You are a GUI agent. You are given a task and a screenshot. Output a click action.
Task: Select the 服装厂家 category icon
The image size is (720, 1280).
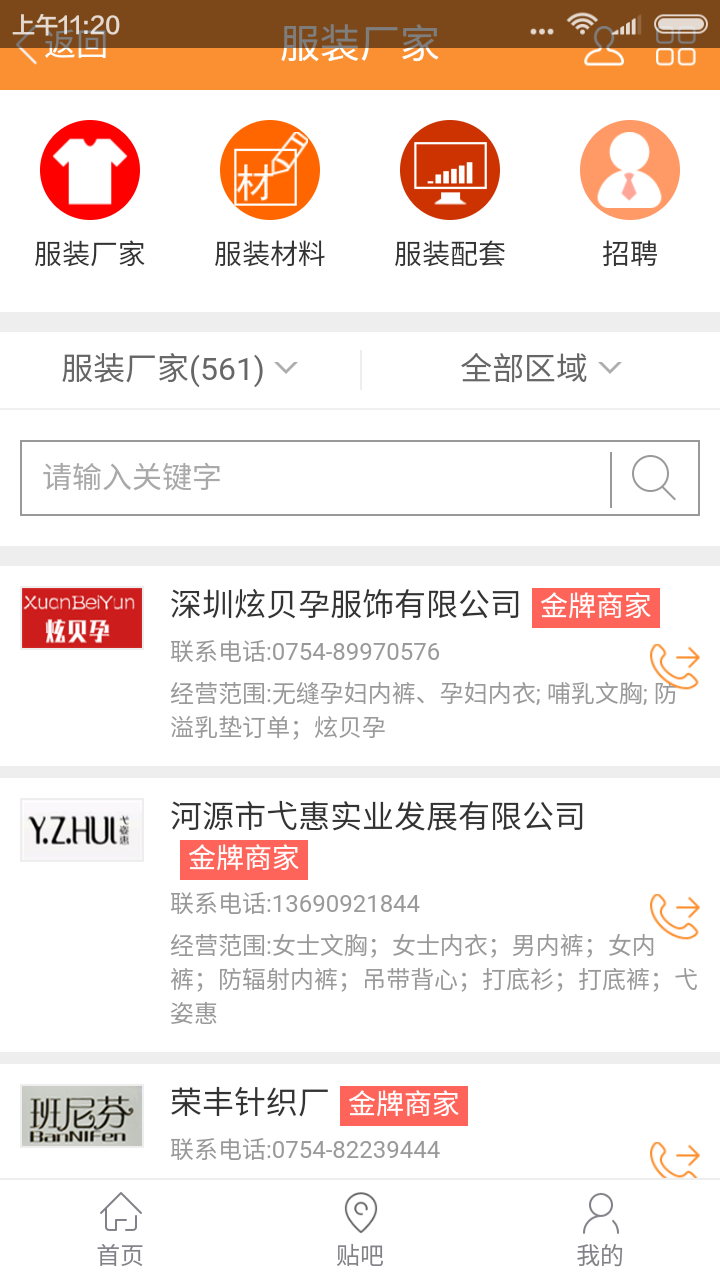90,170
